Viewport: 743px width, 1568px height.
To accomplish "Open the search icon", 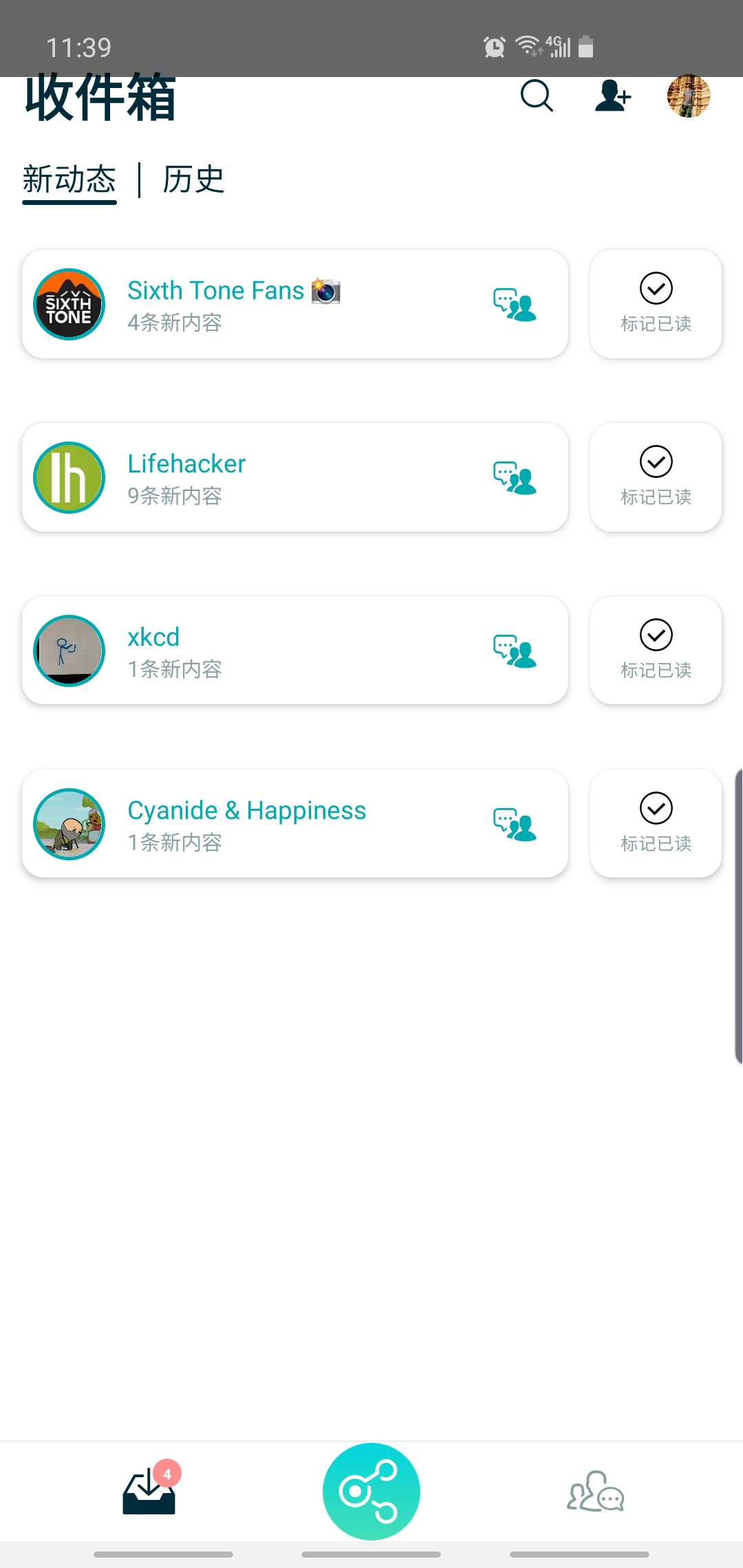I will click(x=537, y=96).
